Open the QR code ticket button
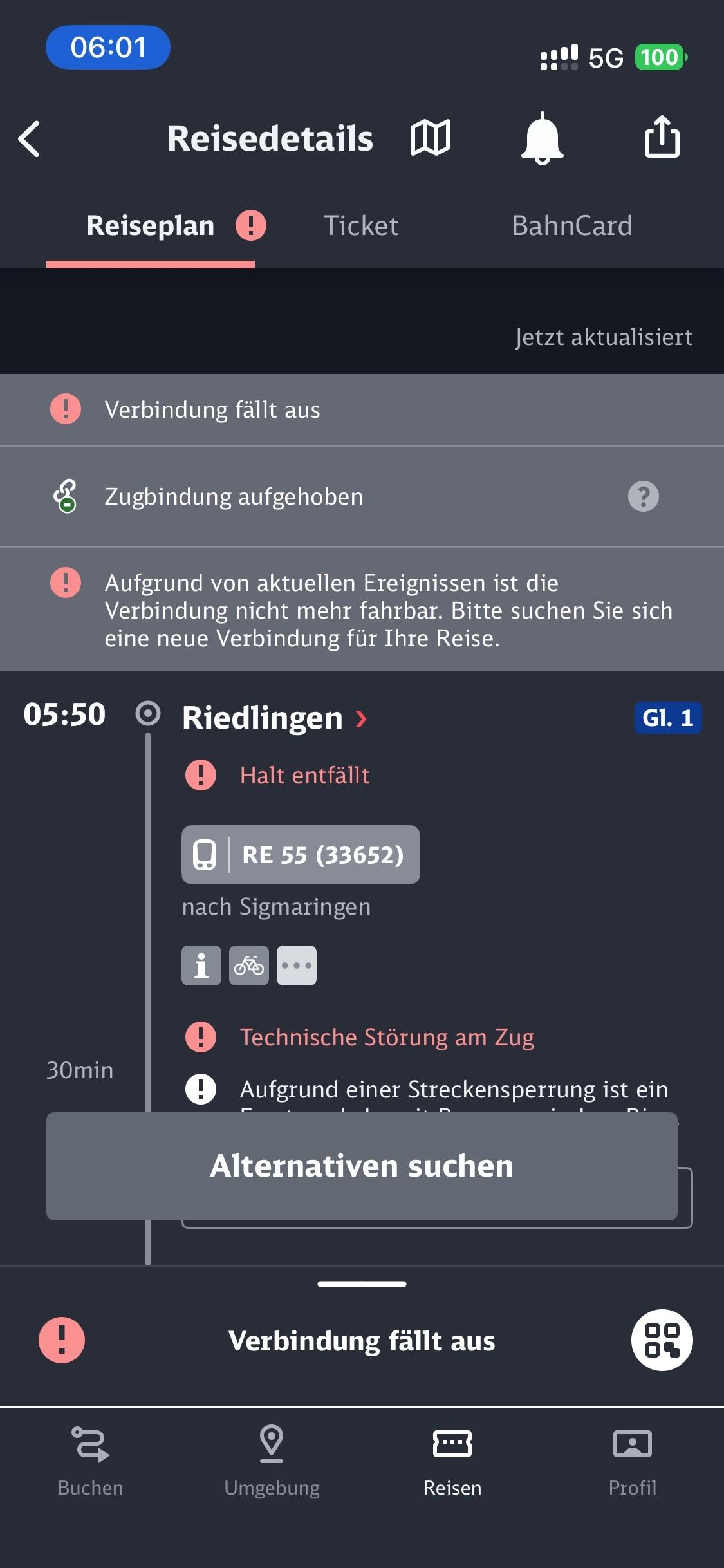This screenshot has height=1568, width=724. pyautogui.click(x=662, y=1339)
